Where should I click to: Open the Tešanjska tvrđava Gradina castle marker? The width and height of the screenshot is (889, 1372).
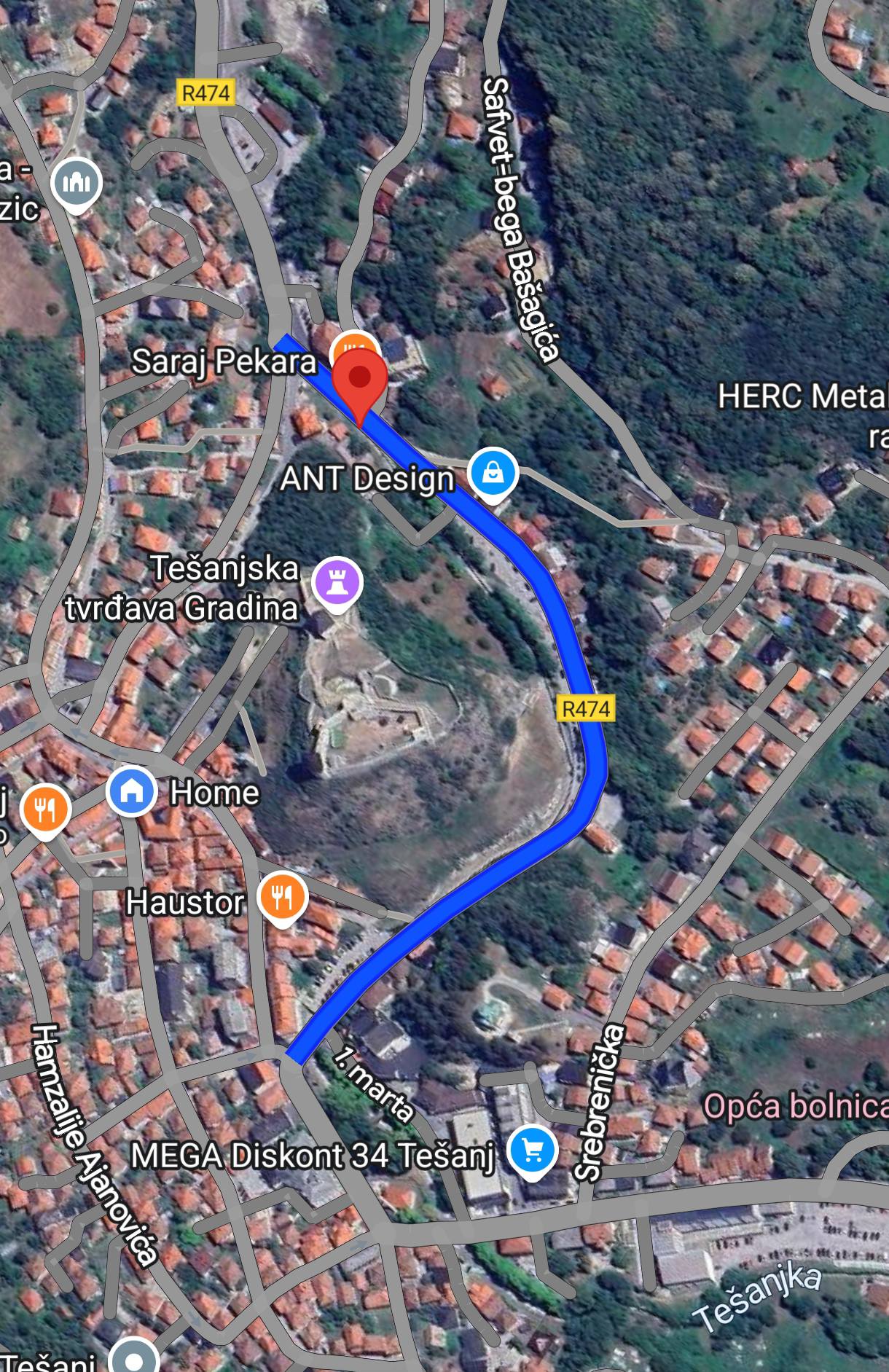click(x=337, y=582)
